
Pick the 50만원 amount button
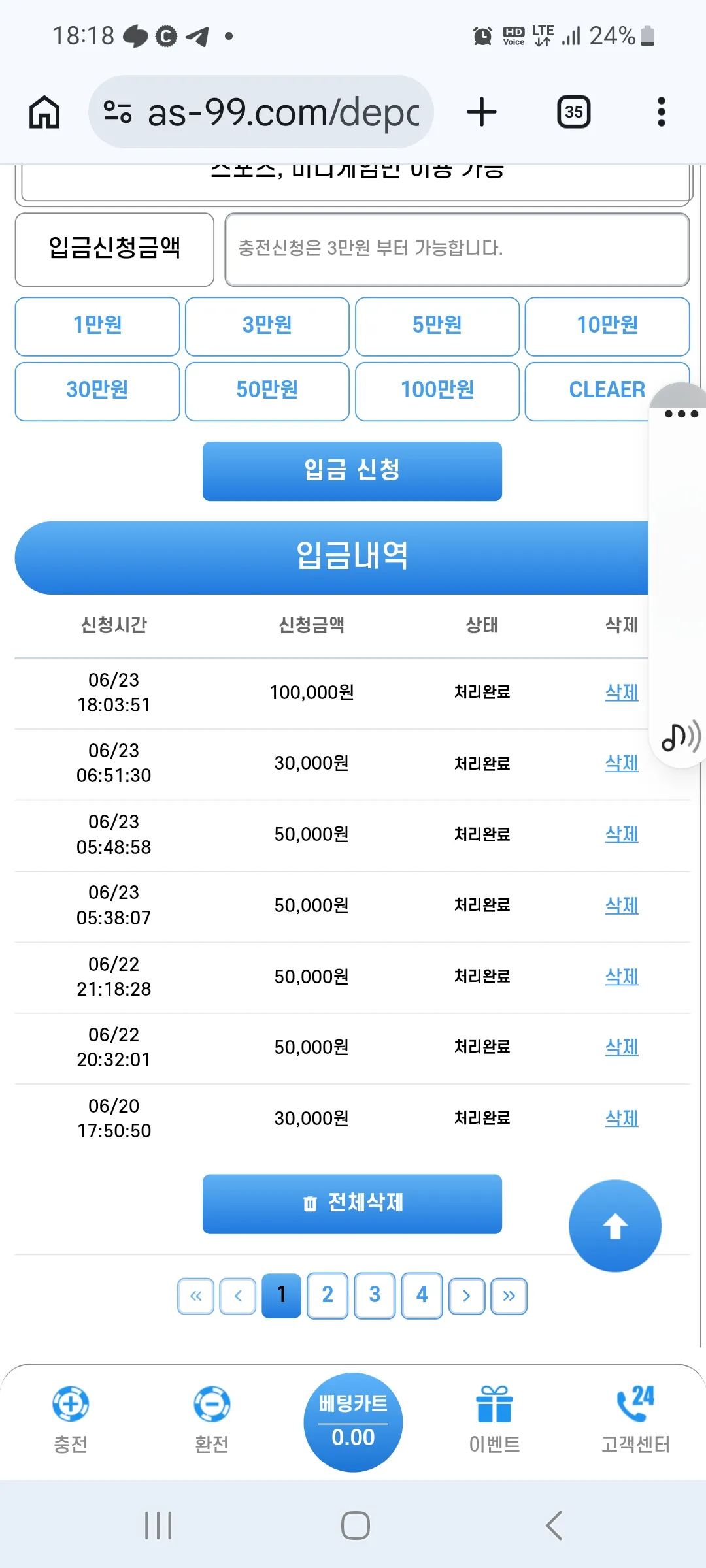(x=267, y=391)
